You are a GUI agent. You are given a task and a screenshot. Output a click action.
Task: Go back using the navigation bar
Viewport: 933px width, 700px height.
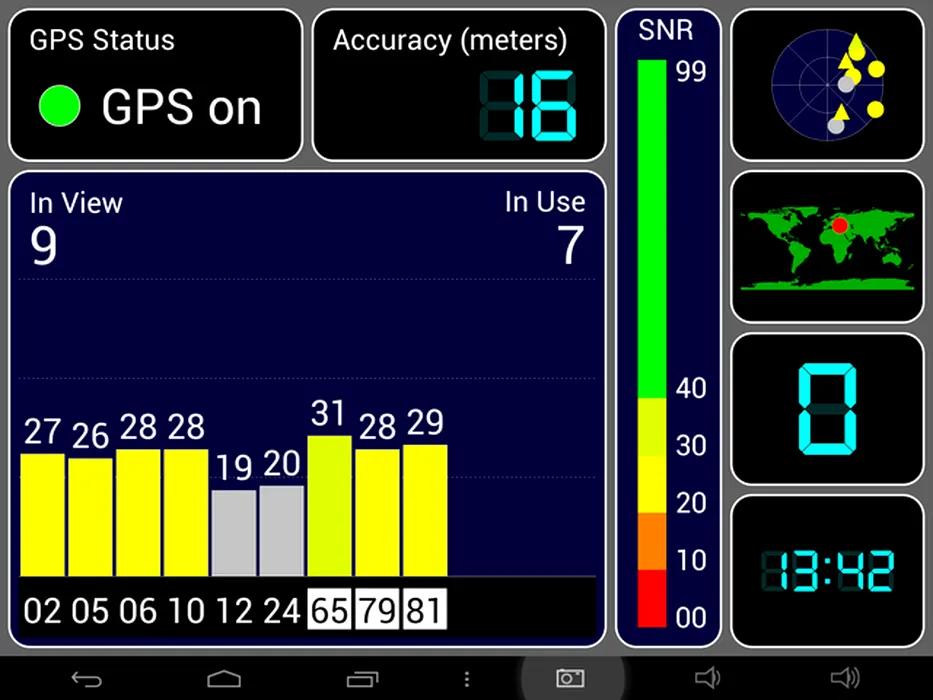[87, 679]
